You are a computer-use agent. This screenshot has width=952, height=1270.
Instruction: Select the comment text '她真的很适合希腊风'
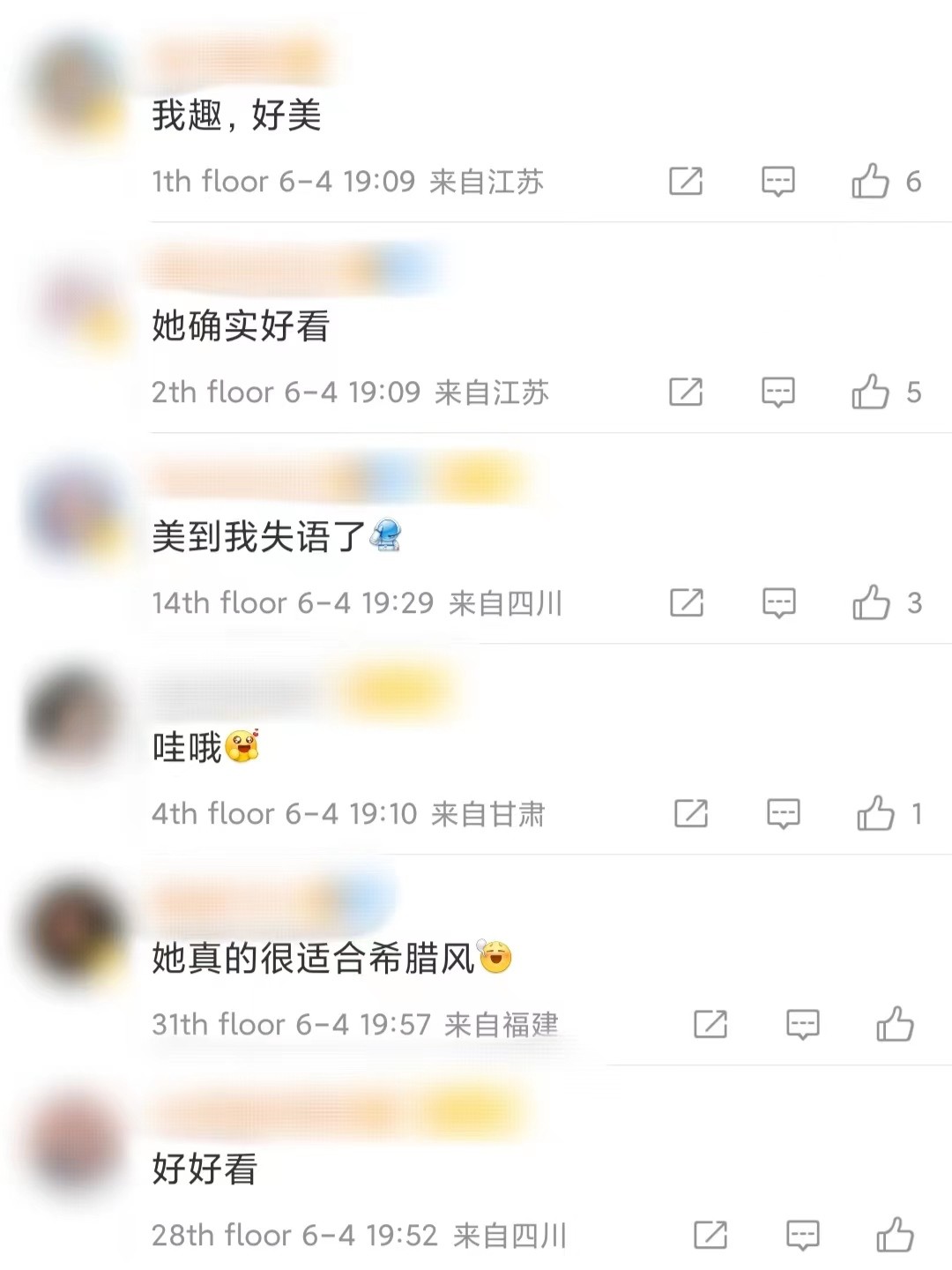(317, 959)
